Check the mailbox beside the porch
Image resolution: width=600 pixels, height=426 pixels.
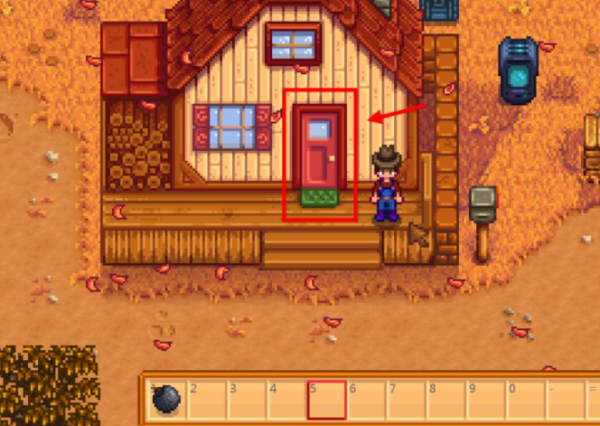[482, 205]
